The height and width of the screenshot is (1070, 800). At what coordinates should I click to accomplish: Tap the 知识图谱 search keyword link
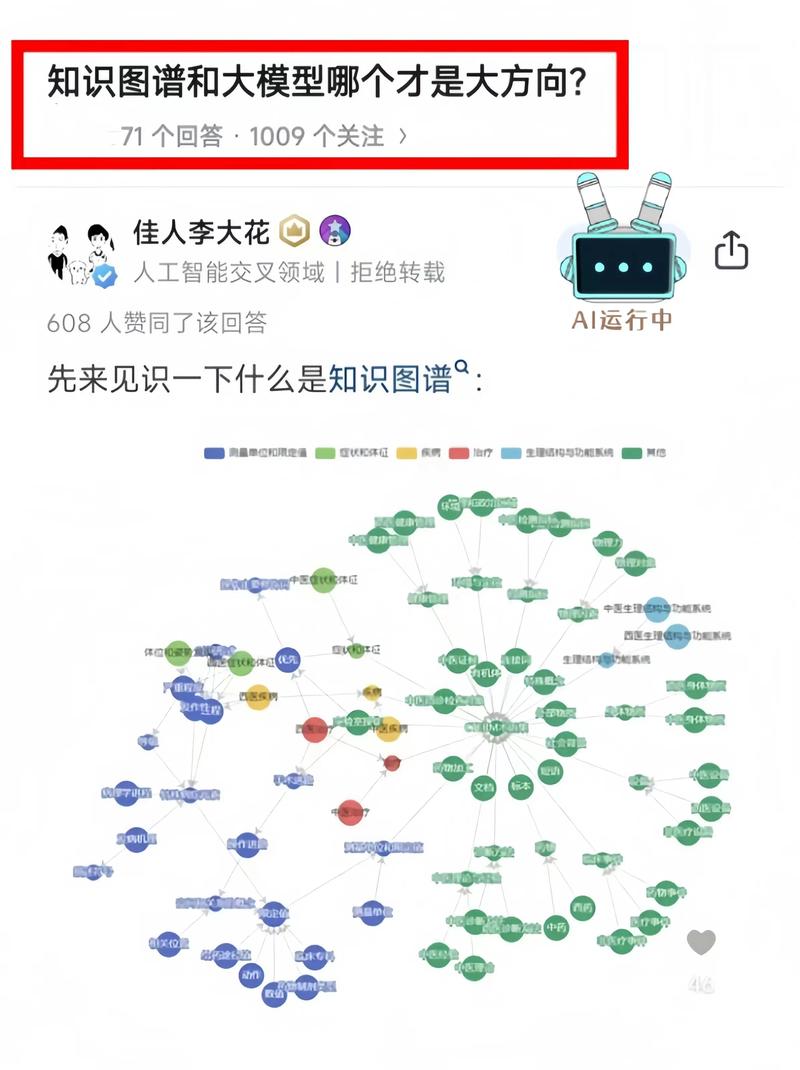[x=391, y=380]
